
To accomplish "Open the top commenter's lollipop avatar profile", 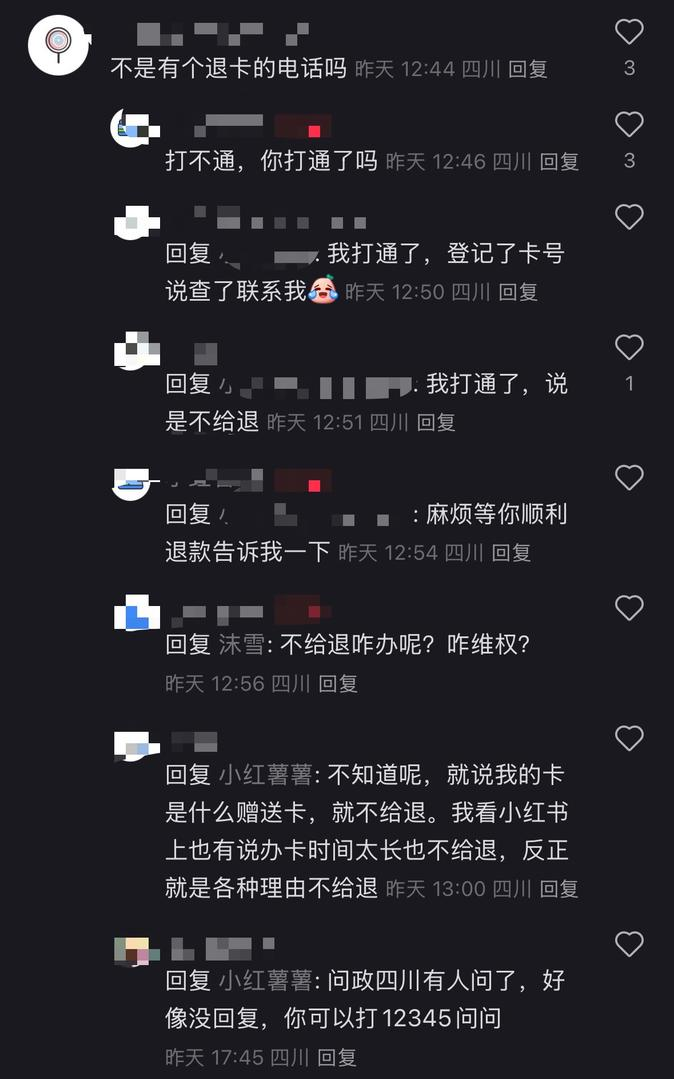I will [x=59, y=45].
